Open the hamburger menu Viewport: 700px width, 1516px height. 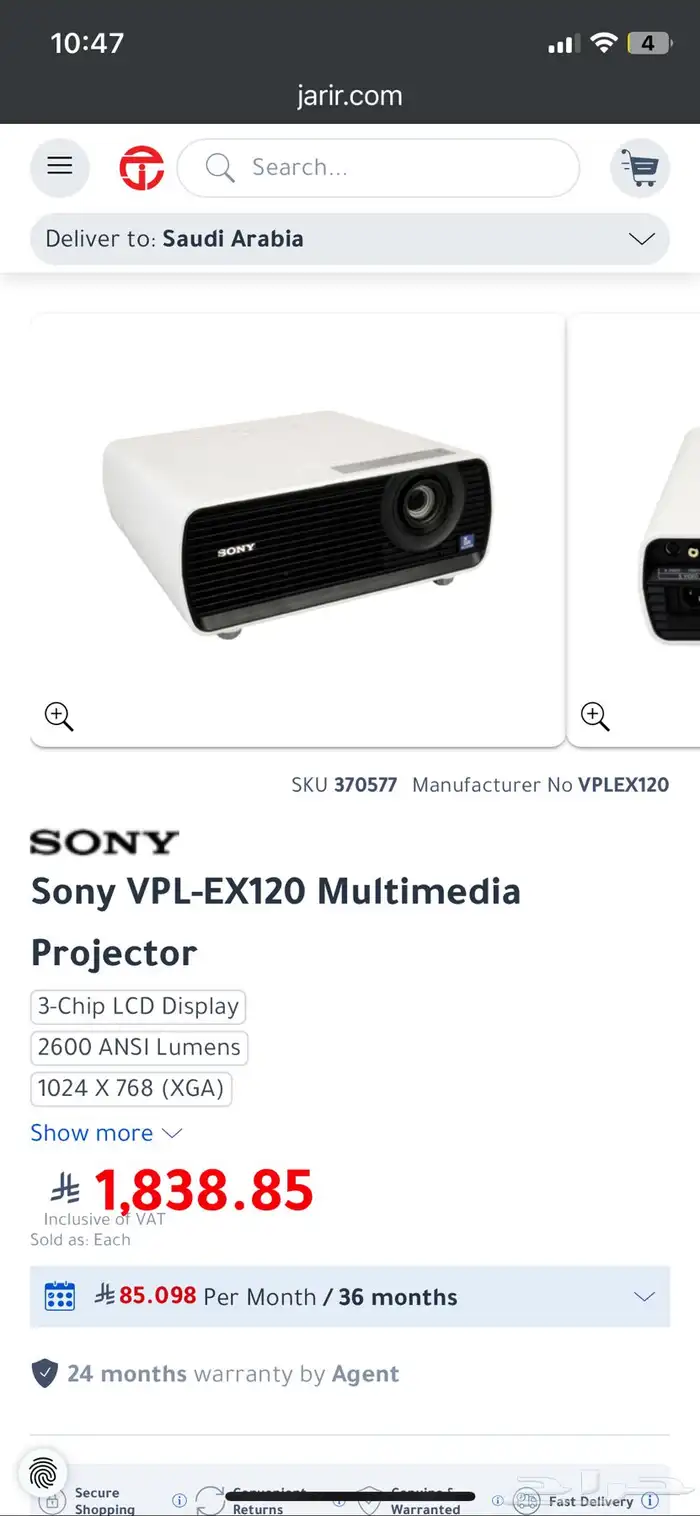(60, 167)
